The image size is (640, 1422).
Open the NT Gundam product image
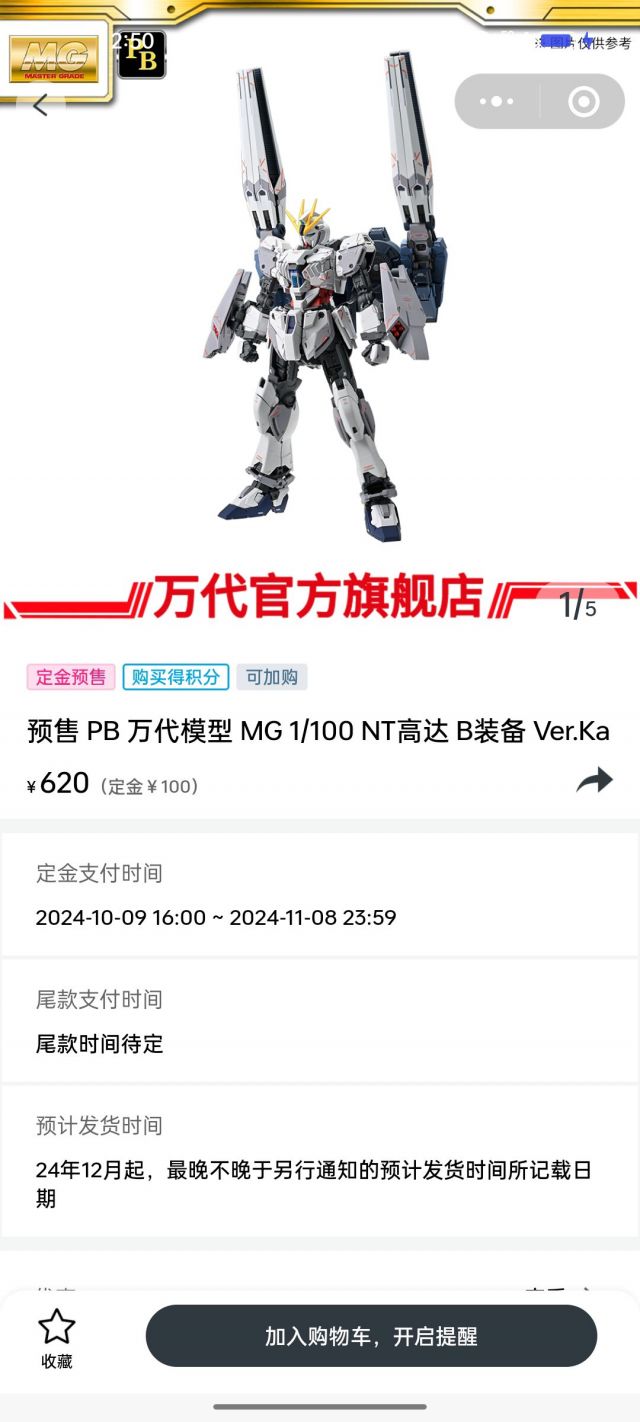[320, 300]
